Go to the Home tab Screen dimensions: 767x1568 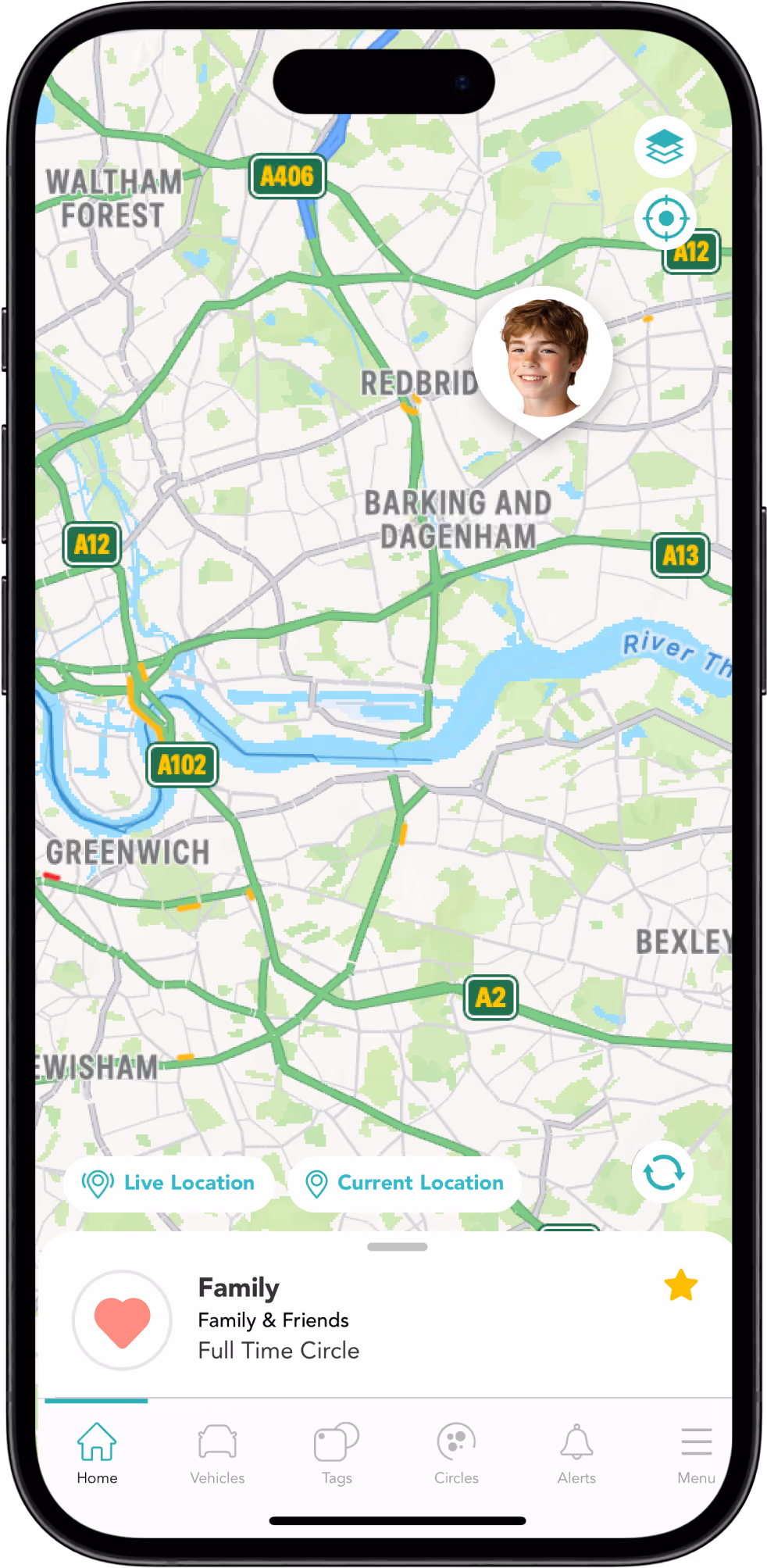click(97, 1453)
